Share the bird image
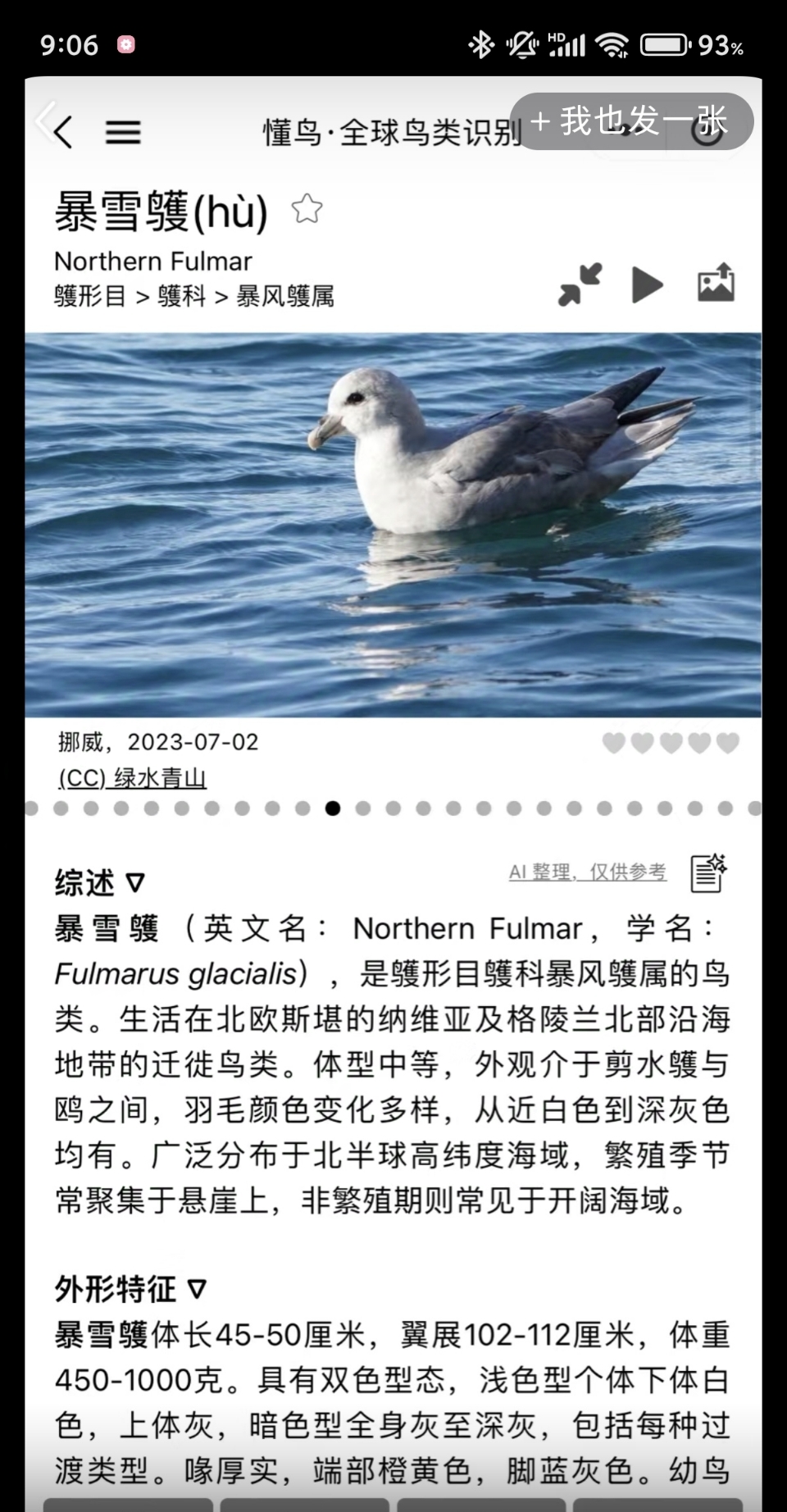Image resolution: width=787 pixels, height=1512 pixels. pyautogui.click(x=716, y=284)
